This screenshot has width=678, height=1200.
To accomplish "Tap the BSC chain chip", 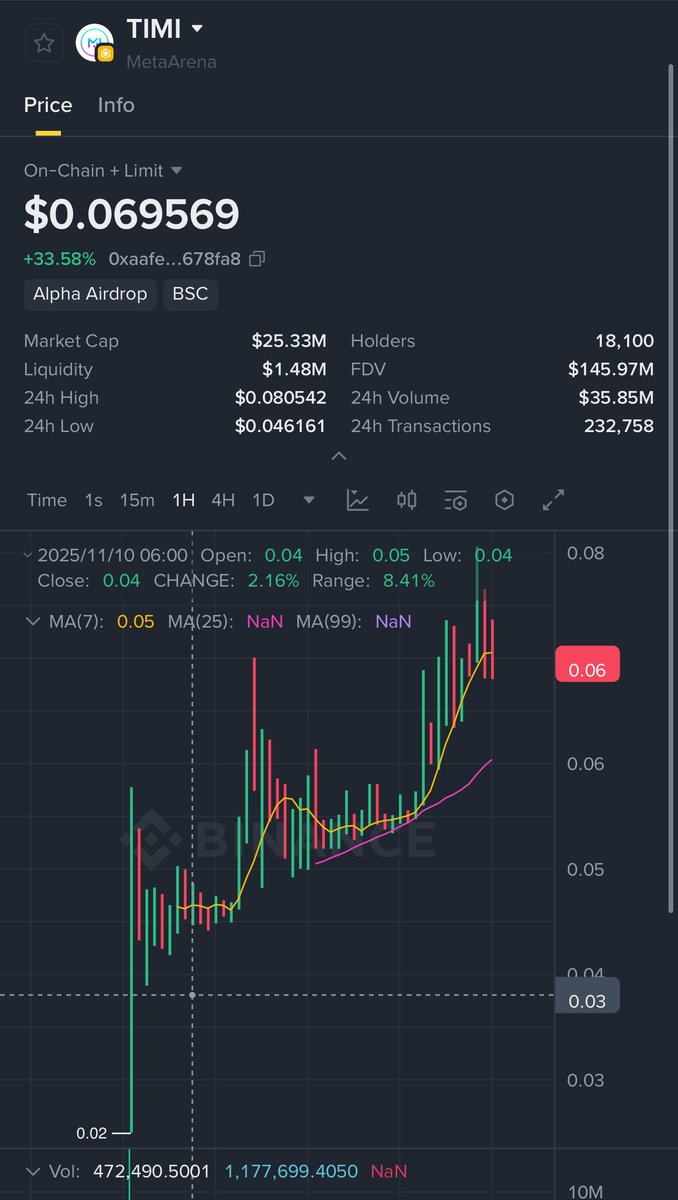I will pyautogui.click(x=190, y=294).
